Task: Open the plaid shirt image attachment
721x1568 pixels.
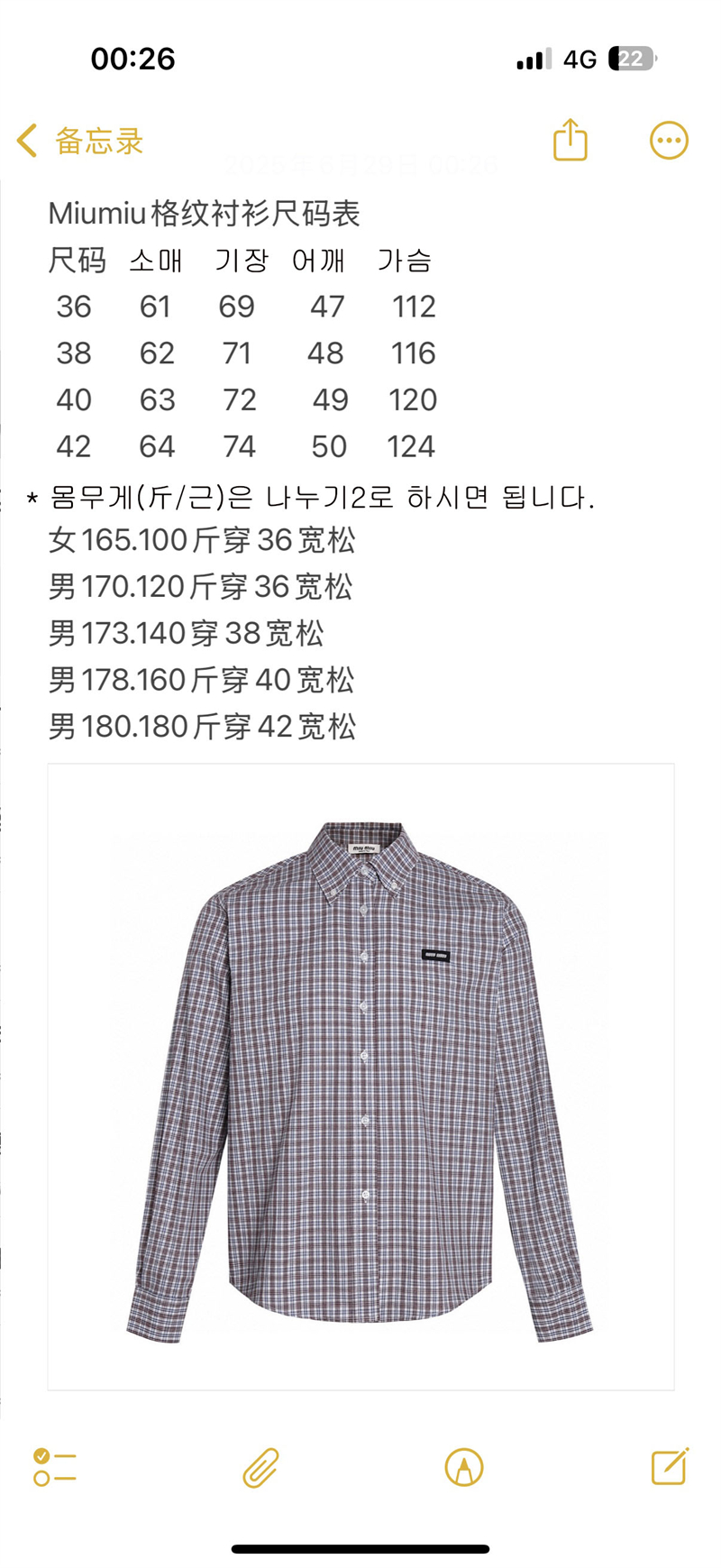Action: tap(360, 1077)
